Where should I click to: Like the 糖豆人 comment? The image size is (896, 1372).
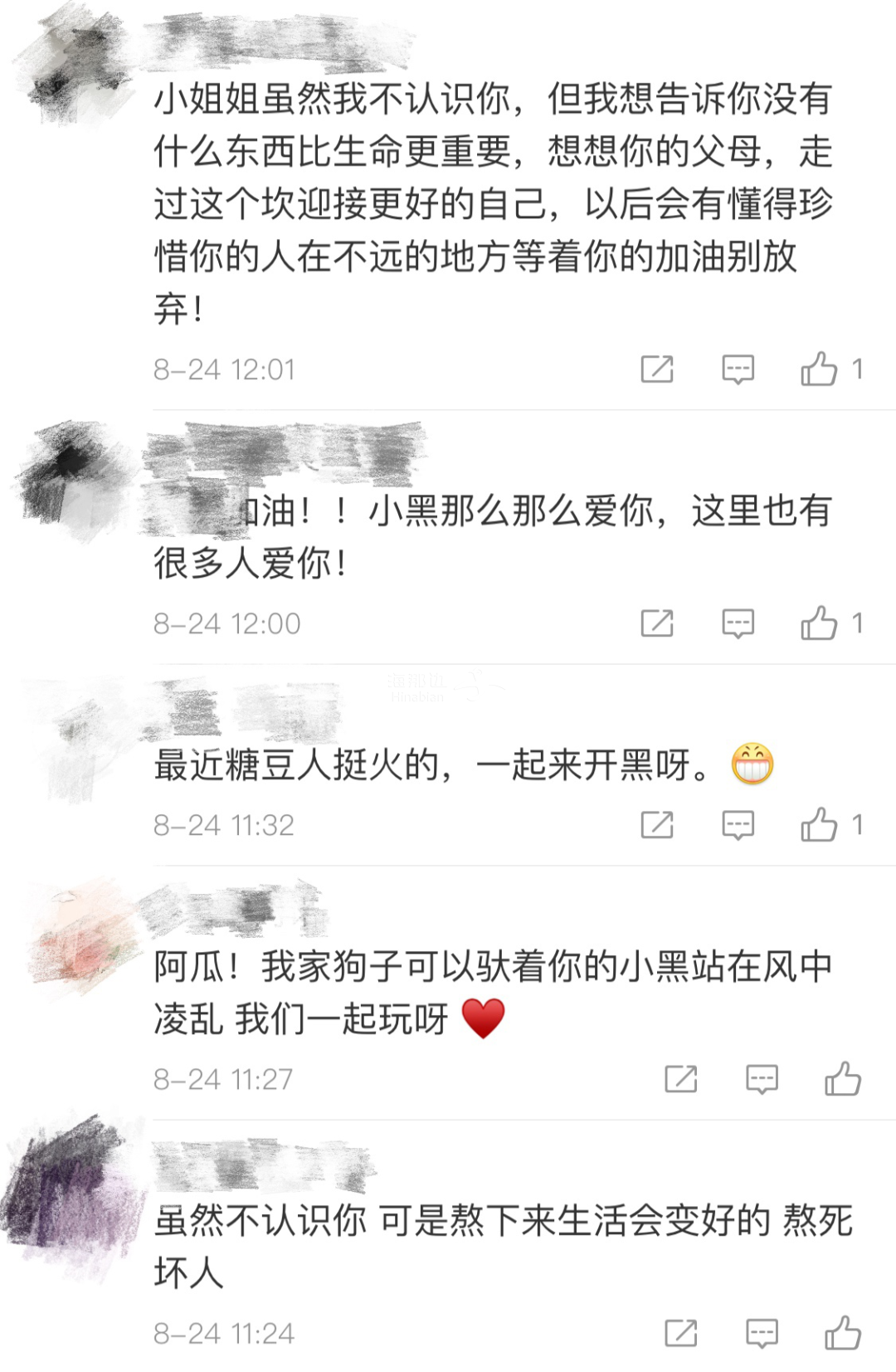819,825
